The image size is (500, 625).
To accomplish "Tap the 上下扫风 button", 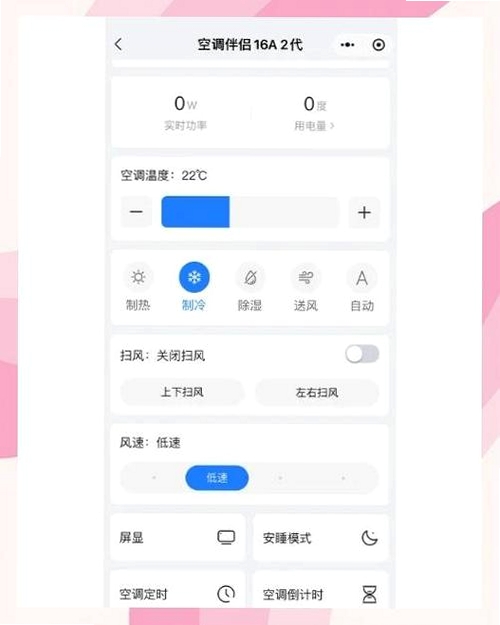I will tap(182, 392).
